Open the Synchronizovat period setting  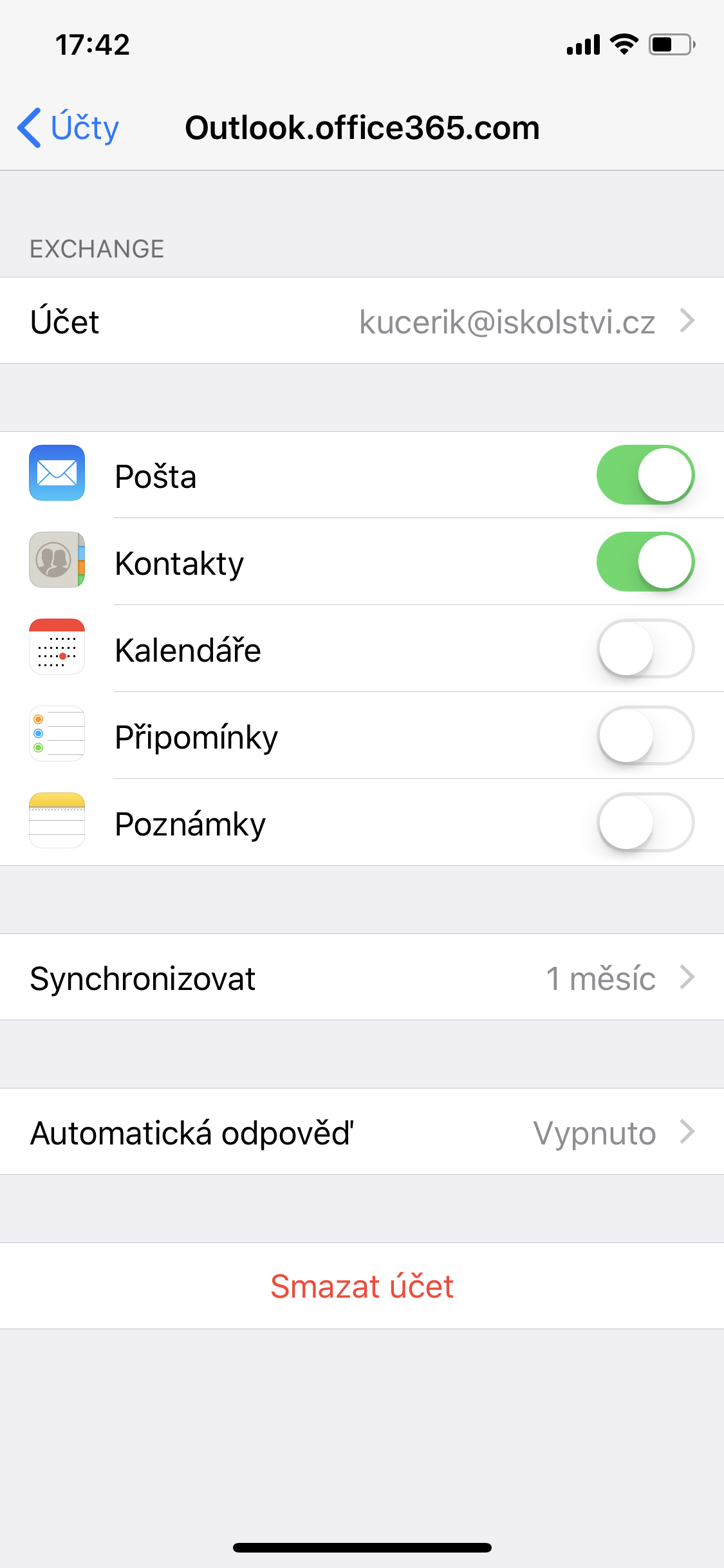[362, 978]
